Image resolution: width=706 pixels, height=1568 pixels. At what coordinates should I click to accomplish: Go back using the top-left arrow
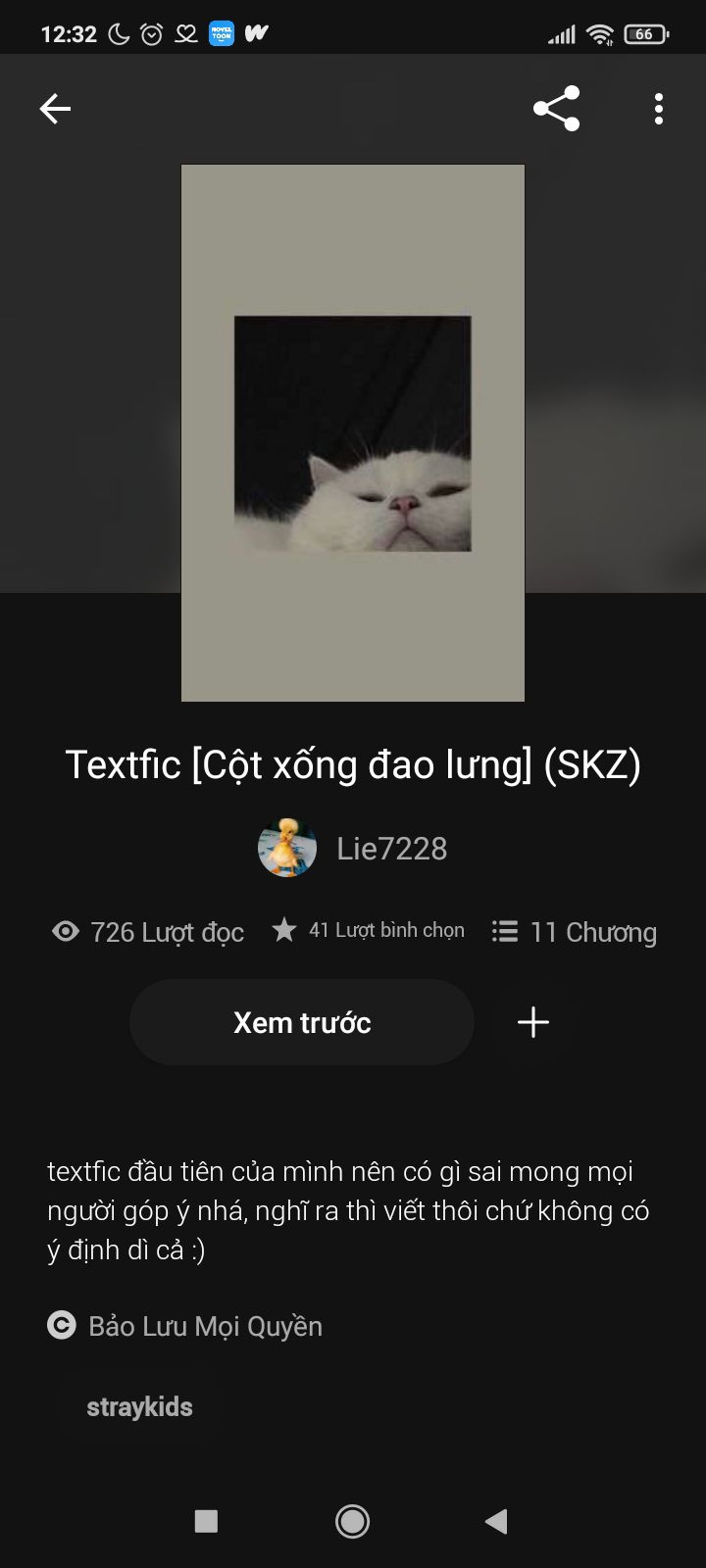pyautogui.click(x=55, y=109)
